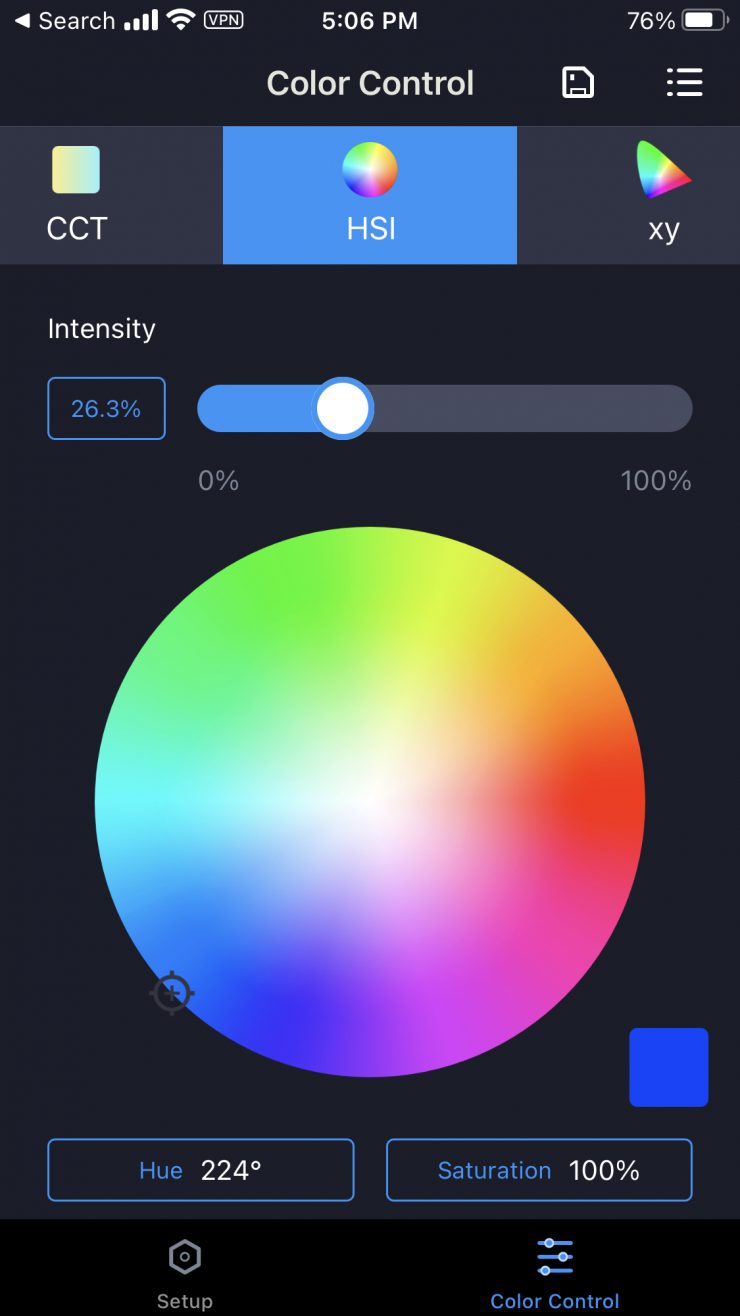
Task: Switch to the xy color tab
Action: point(663,195)
